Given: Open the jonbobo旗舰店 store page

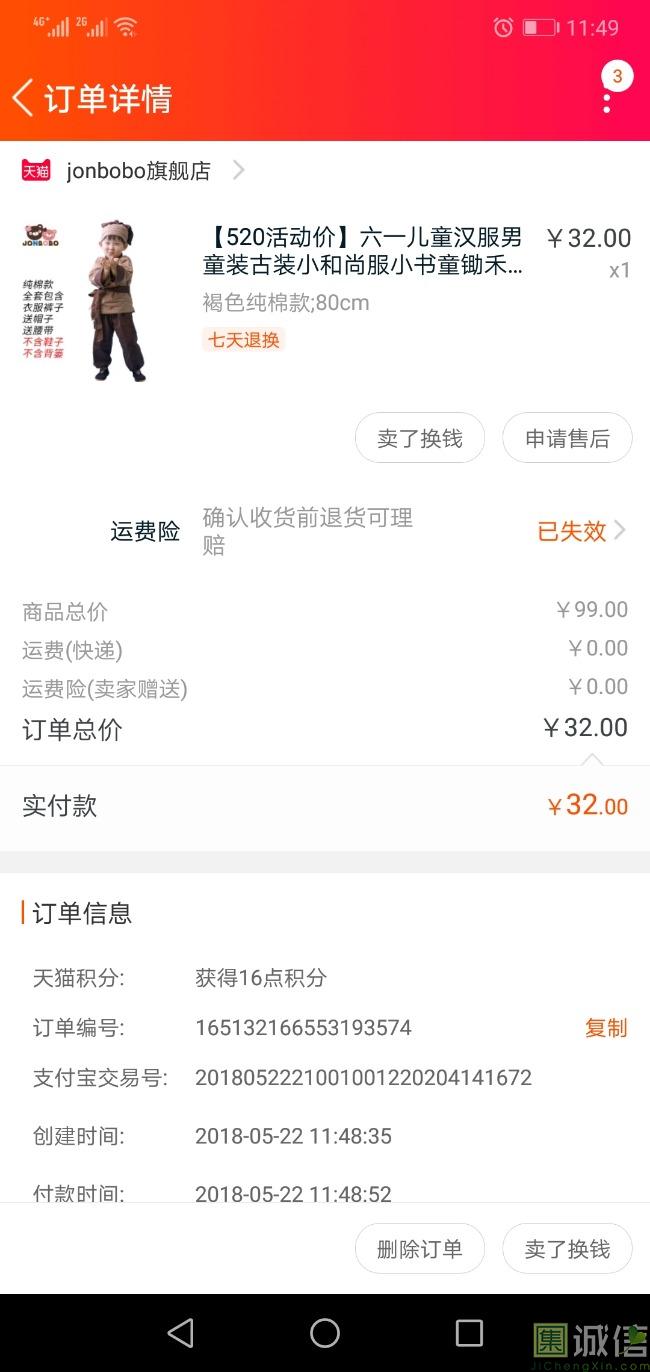Looking at the screenshot, I should pyautogui.click(x=138, y=171).
